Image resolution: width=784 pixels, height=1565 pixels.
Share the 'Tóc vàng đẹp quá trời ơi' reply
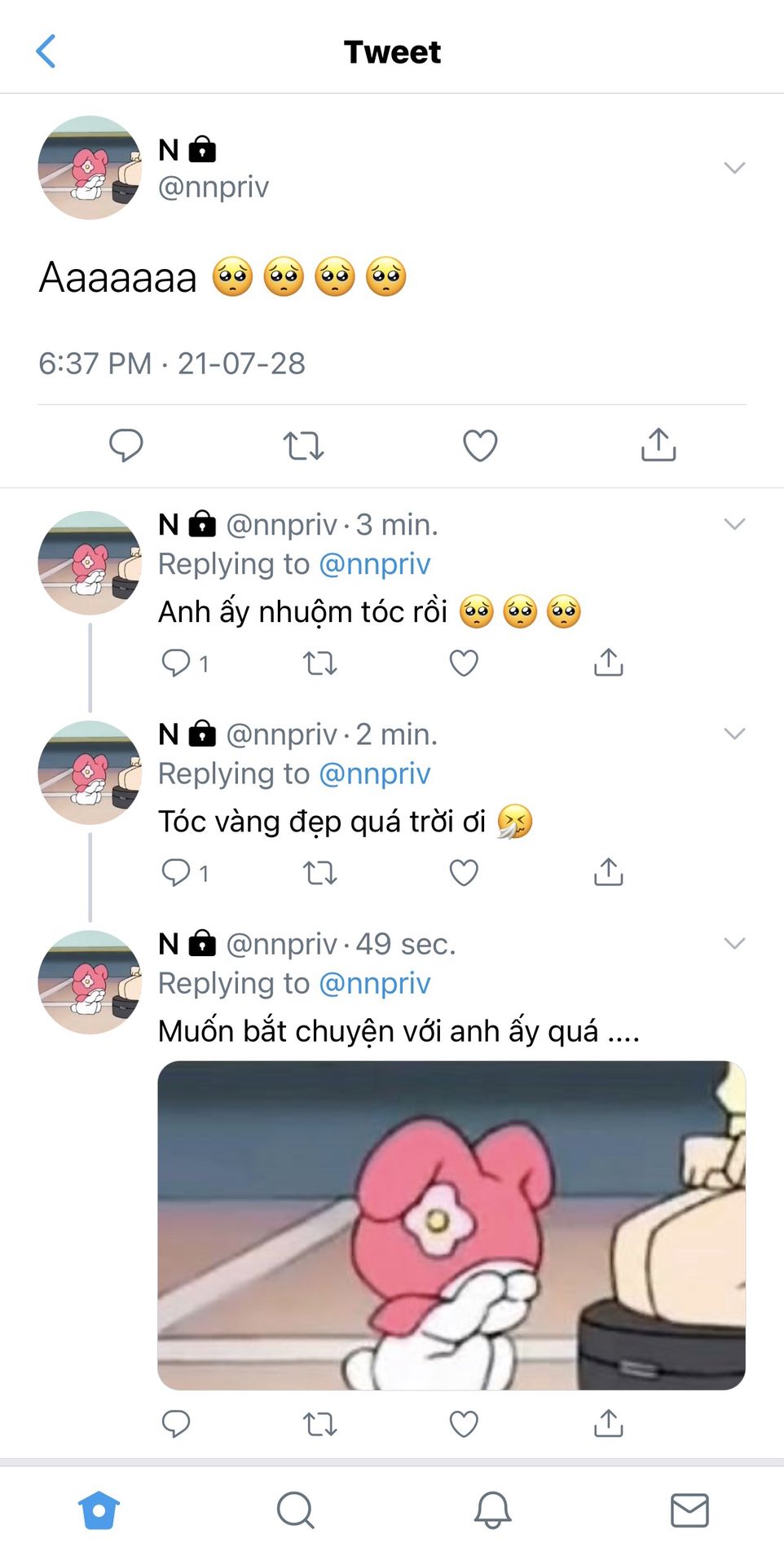coord(609,872)
